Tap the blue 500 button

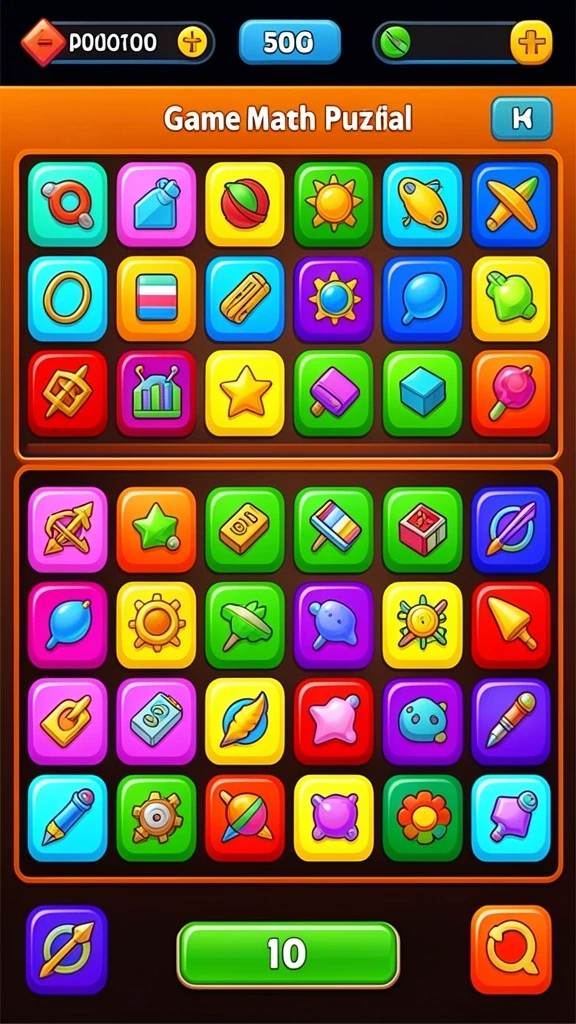tap(289, 42)
